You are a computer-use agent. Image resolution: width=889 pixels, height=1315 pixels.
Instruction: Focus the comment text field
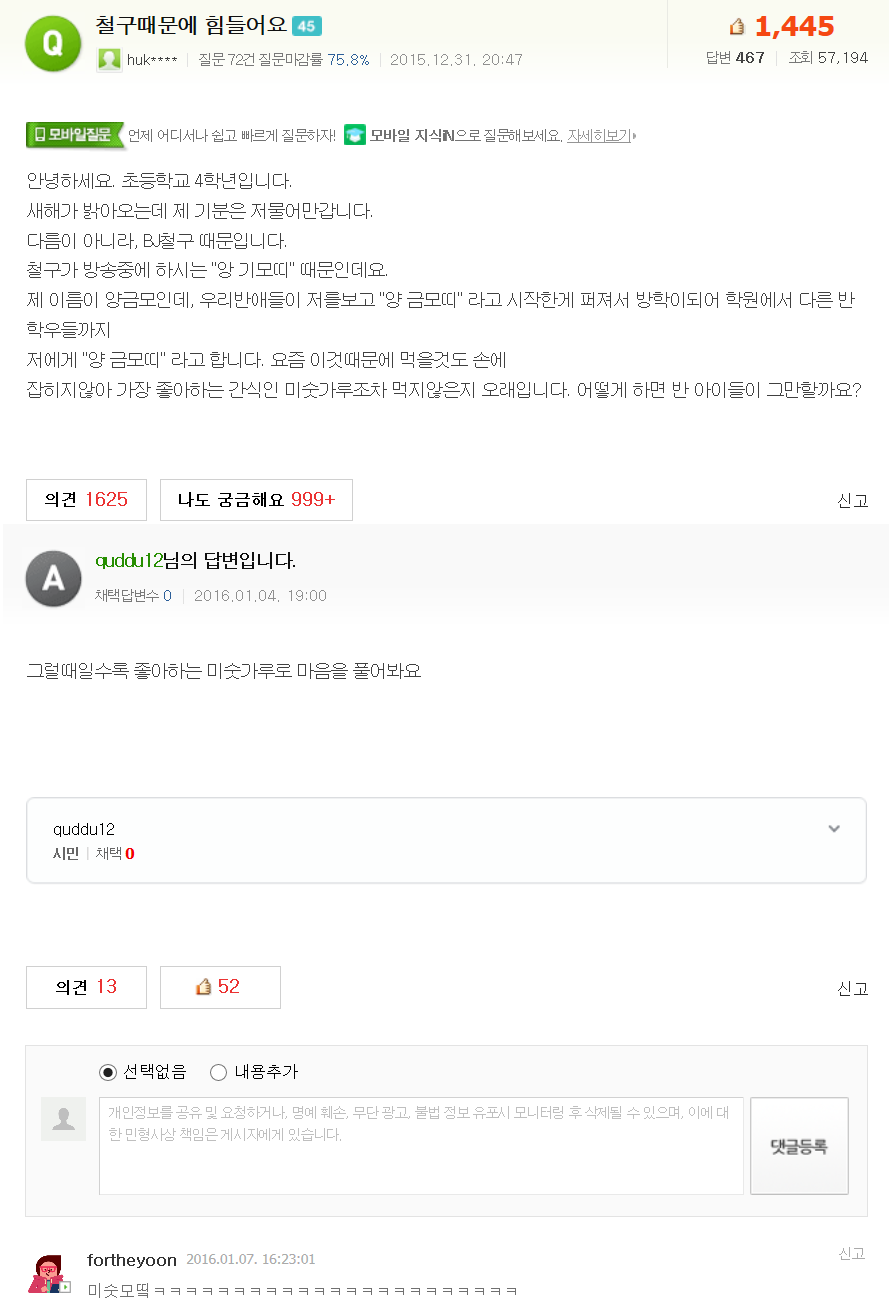click(x=421, y=1145)
